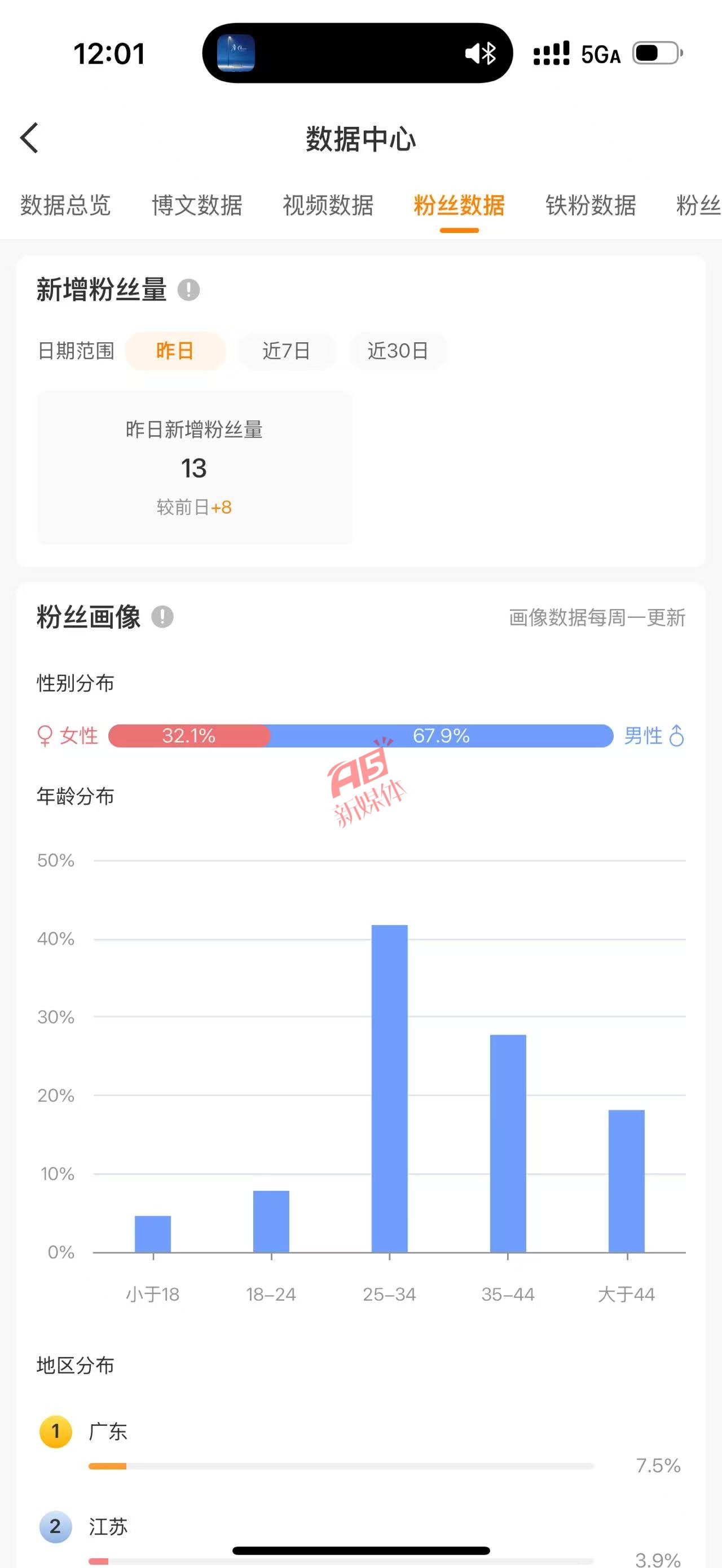722x1568 pixels.
Task: Open the 博文数据 tab
Action: tap(197, 205)
